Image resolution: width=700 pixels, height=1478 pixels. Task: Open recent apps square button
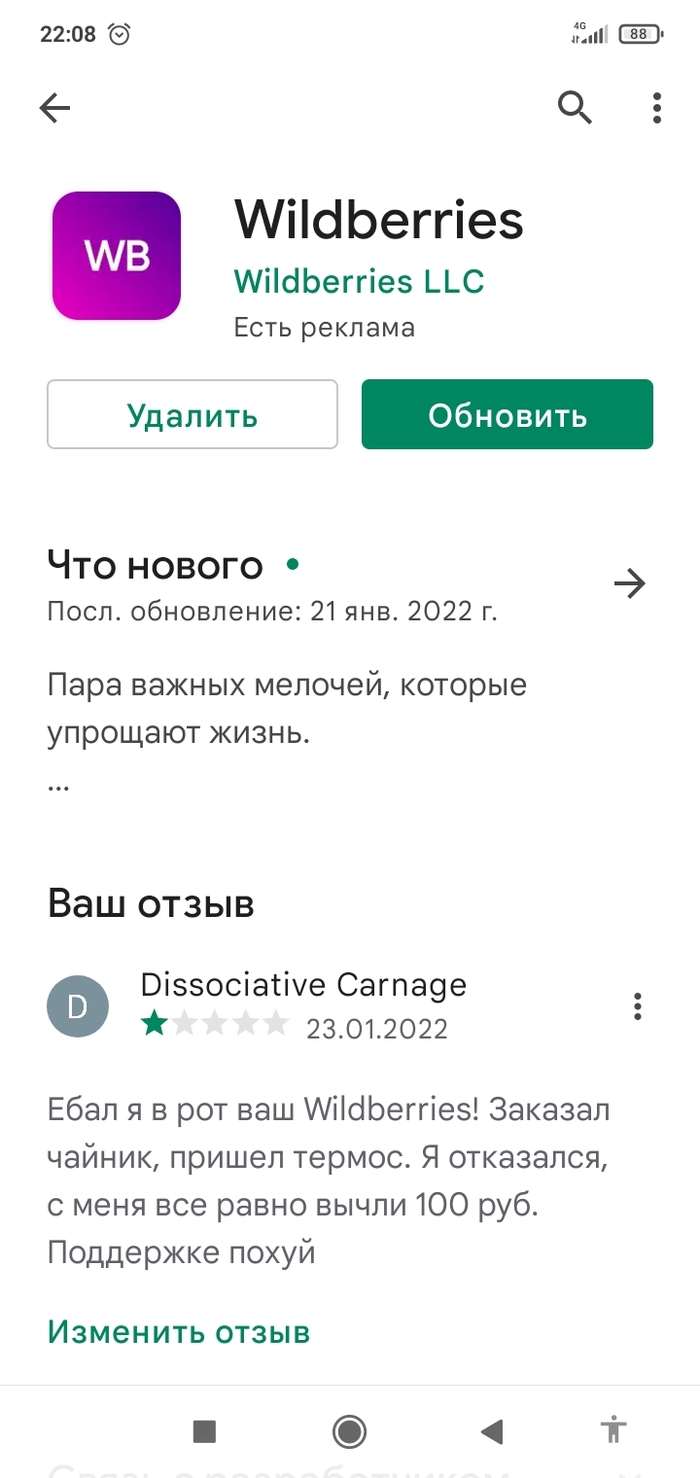pos(204,1432)
